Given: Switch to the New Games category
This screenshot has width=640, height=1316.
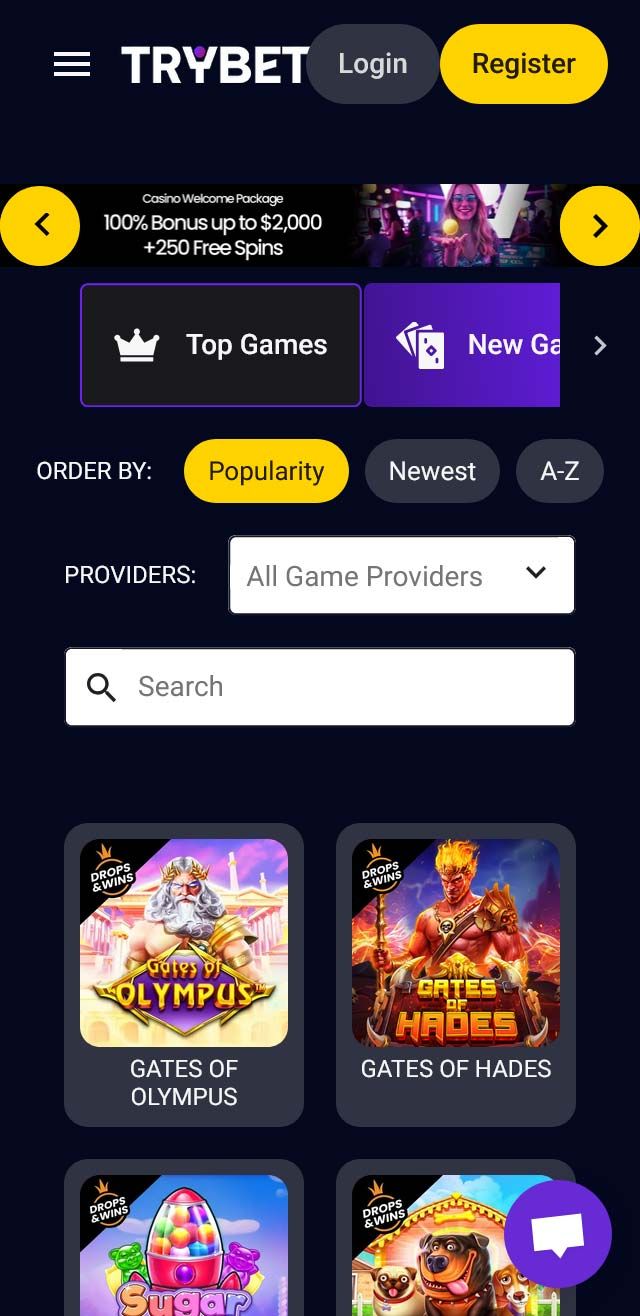Looking at the screenshot, I should [x=462, y=345].
